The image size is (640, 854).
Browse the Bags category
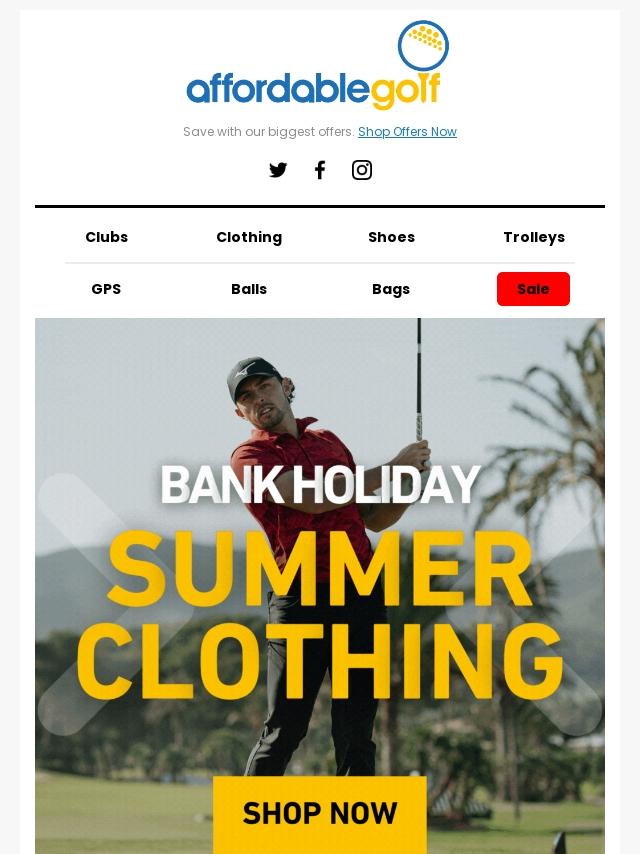tap(391, 289)
